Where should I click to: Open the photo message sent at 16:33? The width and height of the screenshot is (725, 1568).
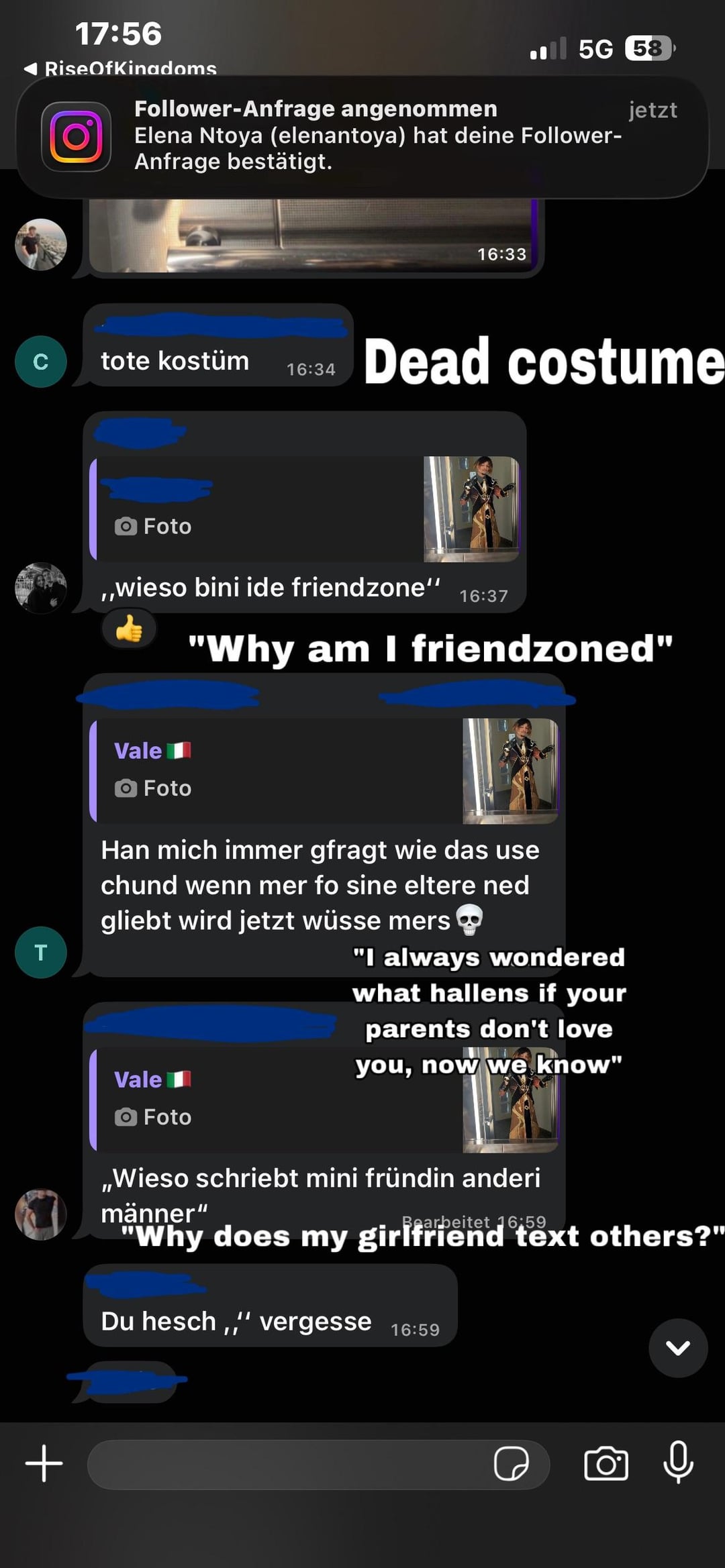[316, 236]
